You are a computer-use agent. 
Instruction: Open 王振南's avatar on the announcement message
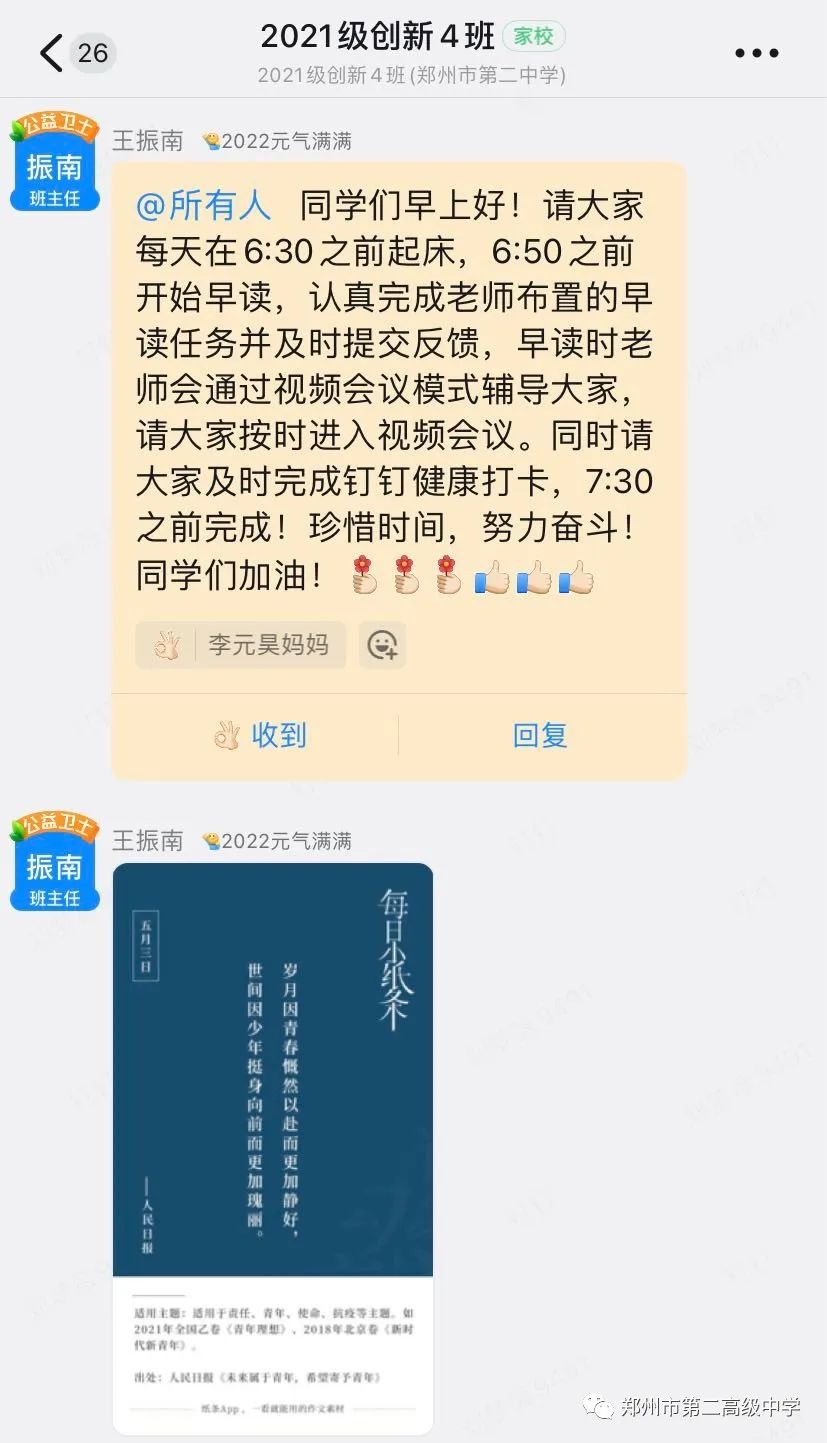pos(54,164)
